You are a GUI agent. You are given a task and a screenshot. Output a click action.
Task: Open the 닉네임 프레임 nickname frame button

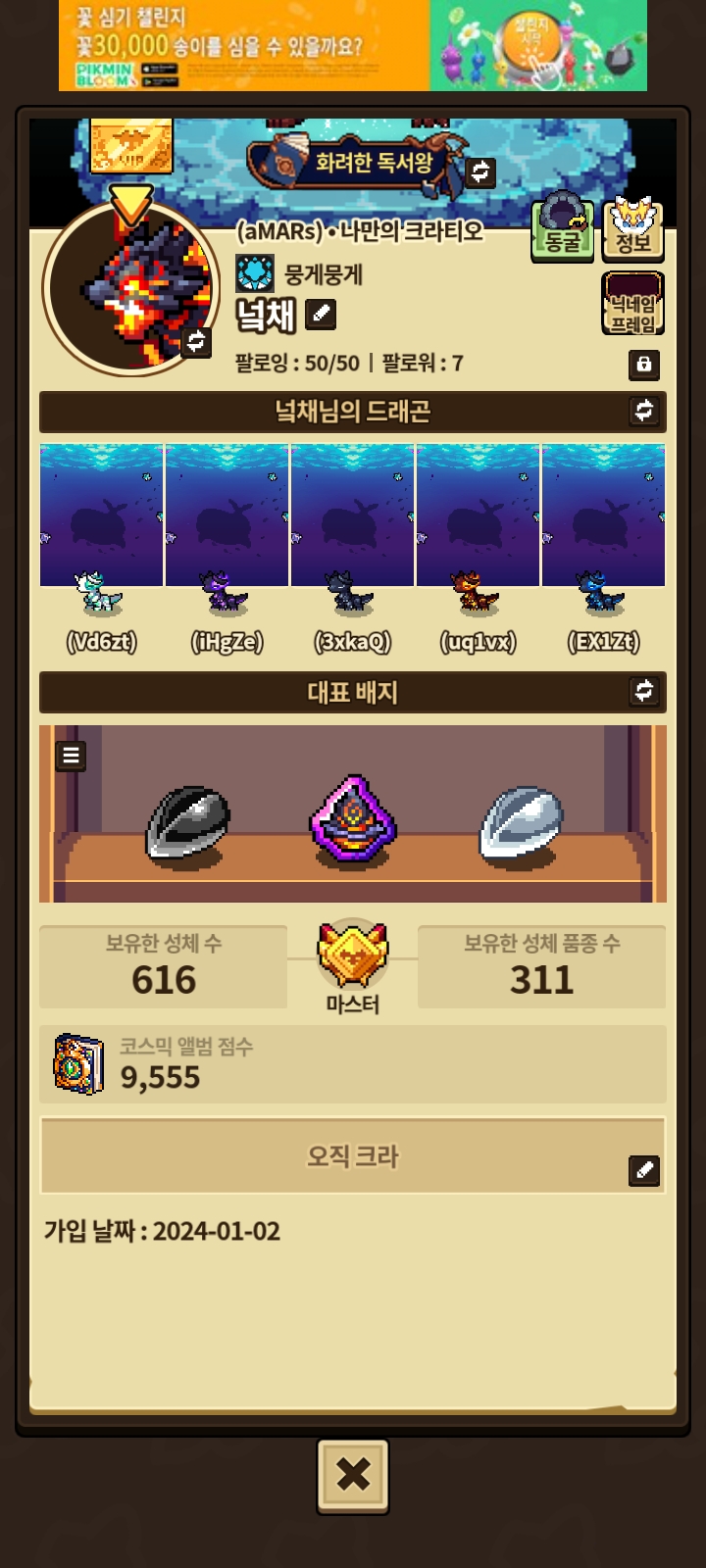point(632,304)
